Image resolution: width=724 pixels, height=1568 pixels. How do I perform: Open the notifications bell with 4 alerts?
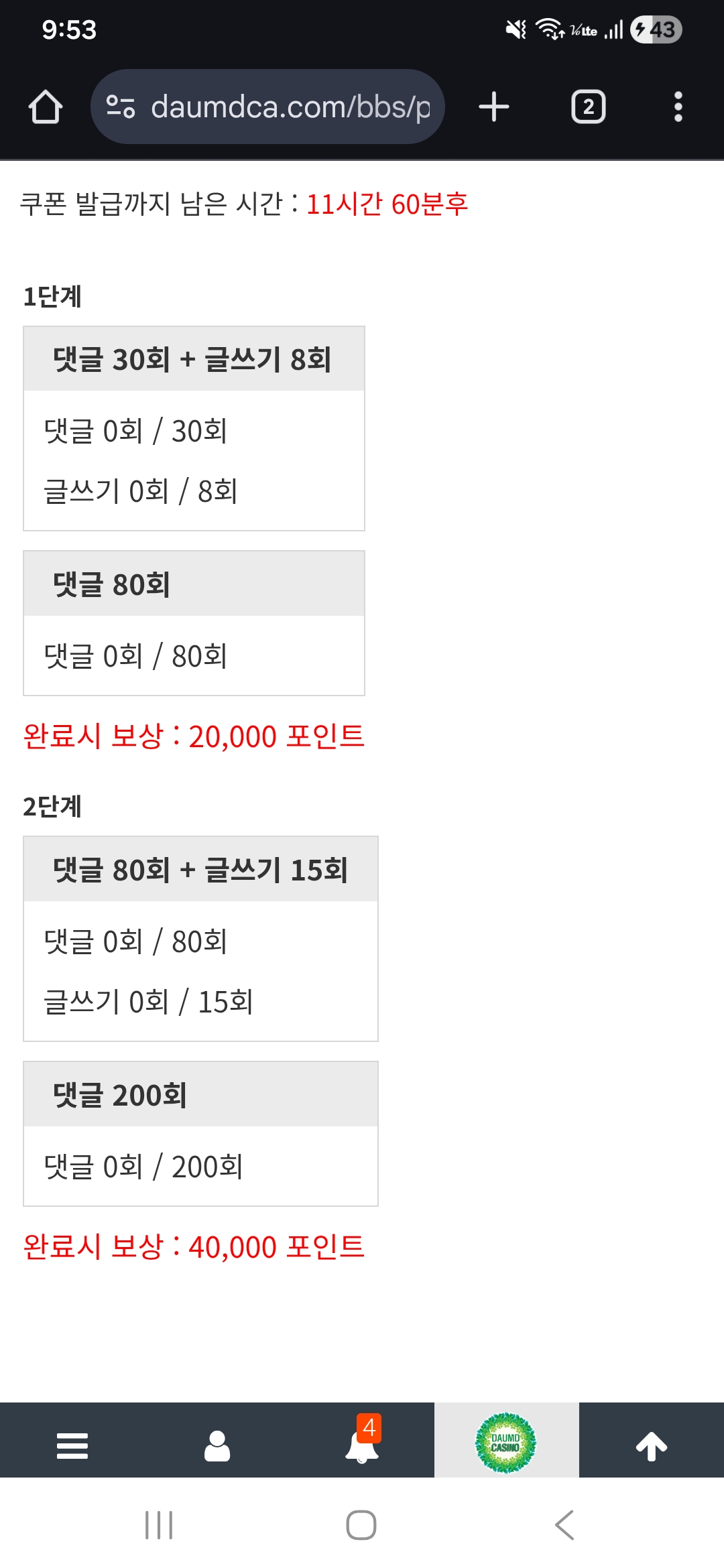click(x=362, y=1444)
